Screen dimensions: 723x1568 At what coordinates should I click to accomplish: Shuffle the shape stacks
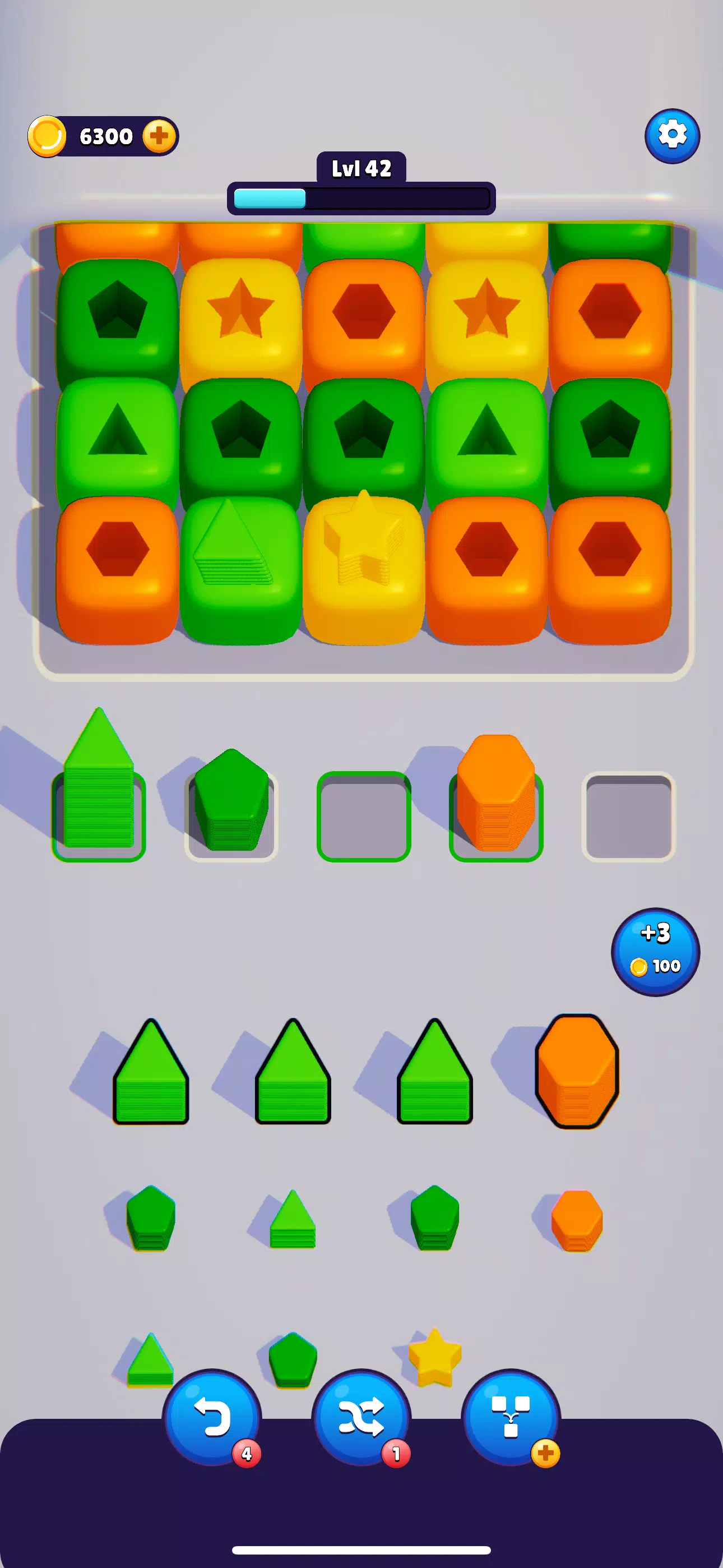(361, 1418)
